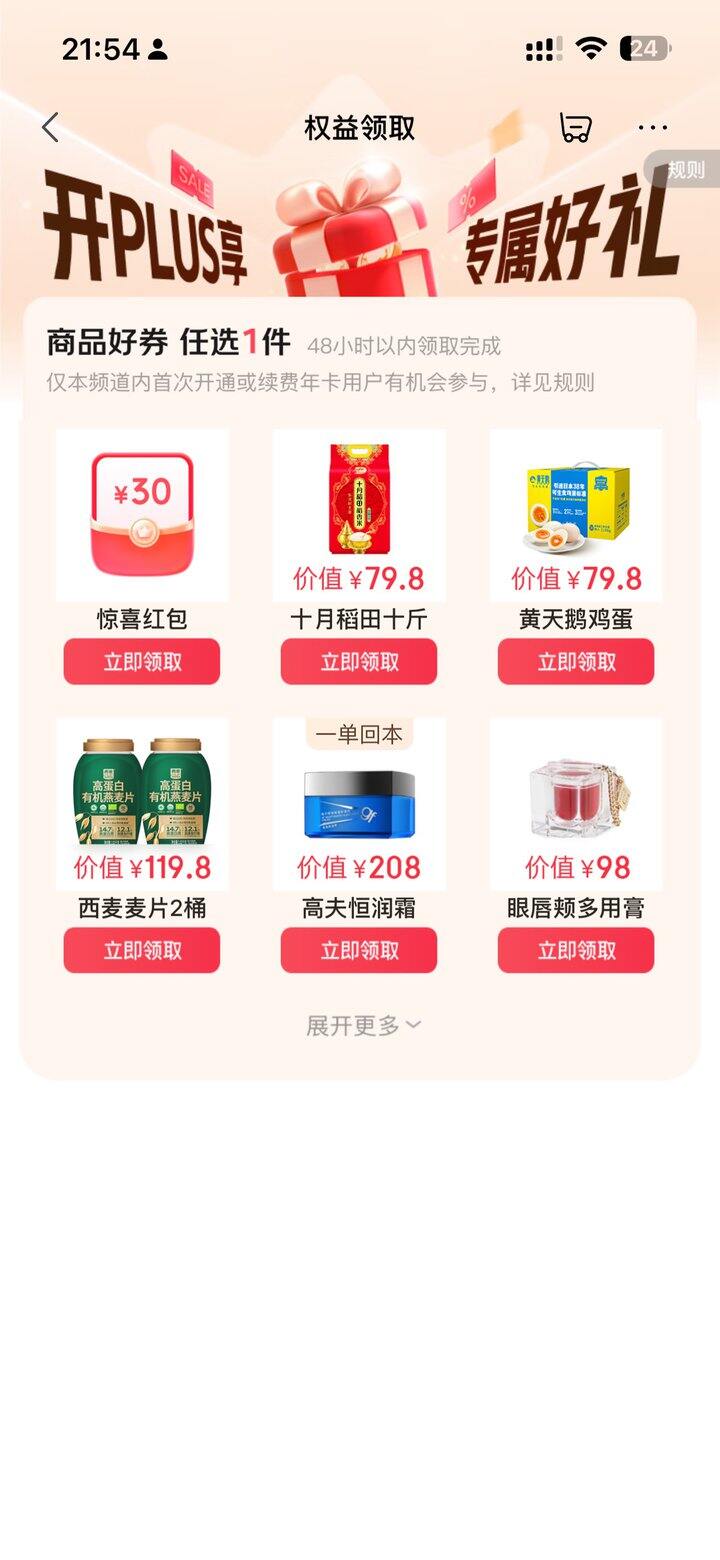Claim 十月稻田十斤 with its 立即领取 button

click(x=359, y=662)
